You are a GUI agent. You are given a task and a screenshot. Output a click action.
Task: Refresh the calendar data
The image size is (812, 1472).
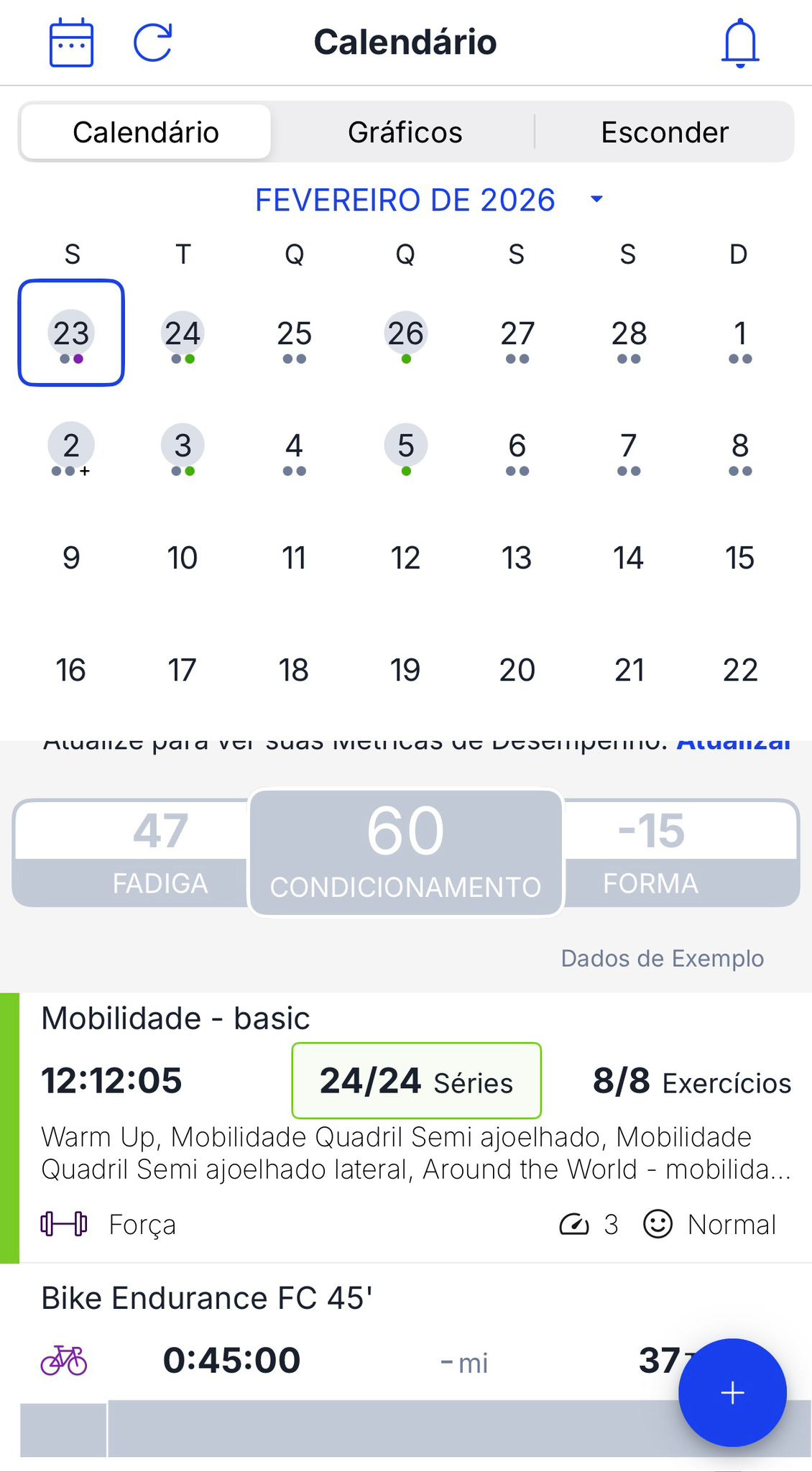(x=153, y=43)
